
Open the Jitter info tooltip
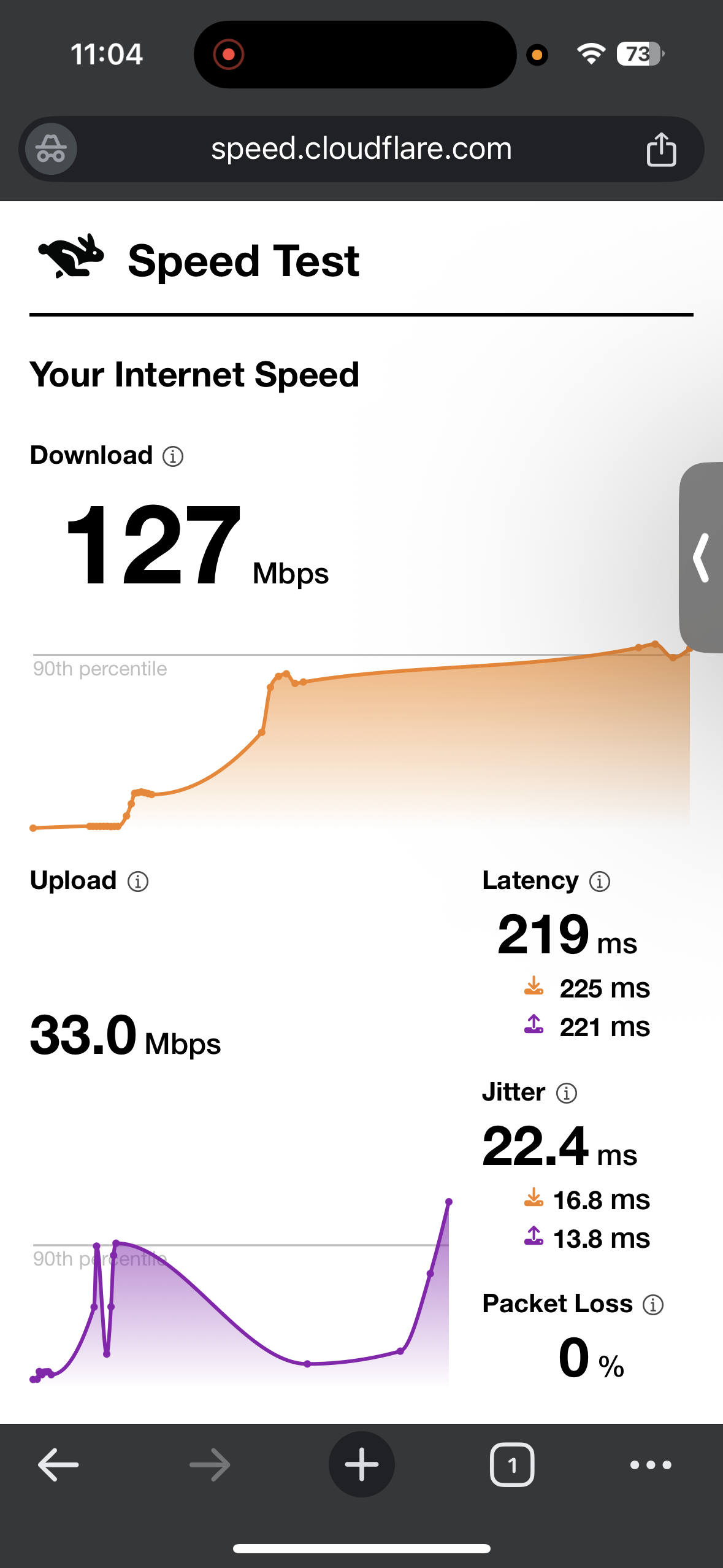[567, 1093]
